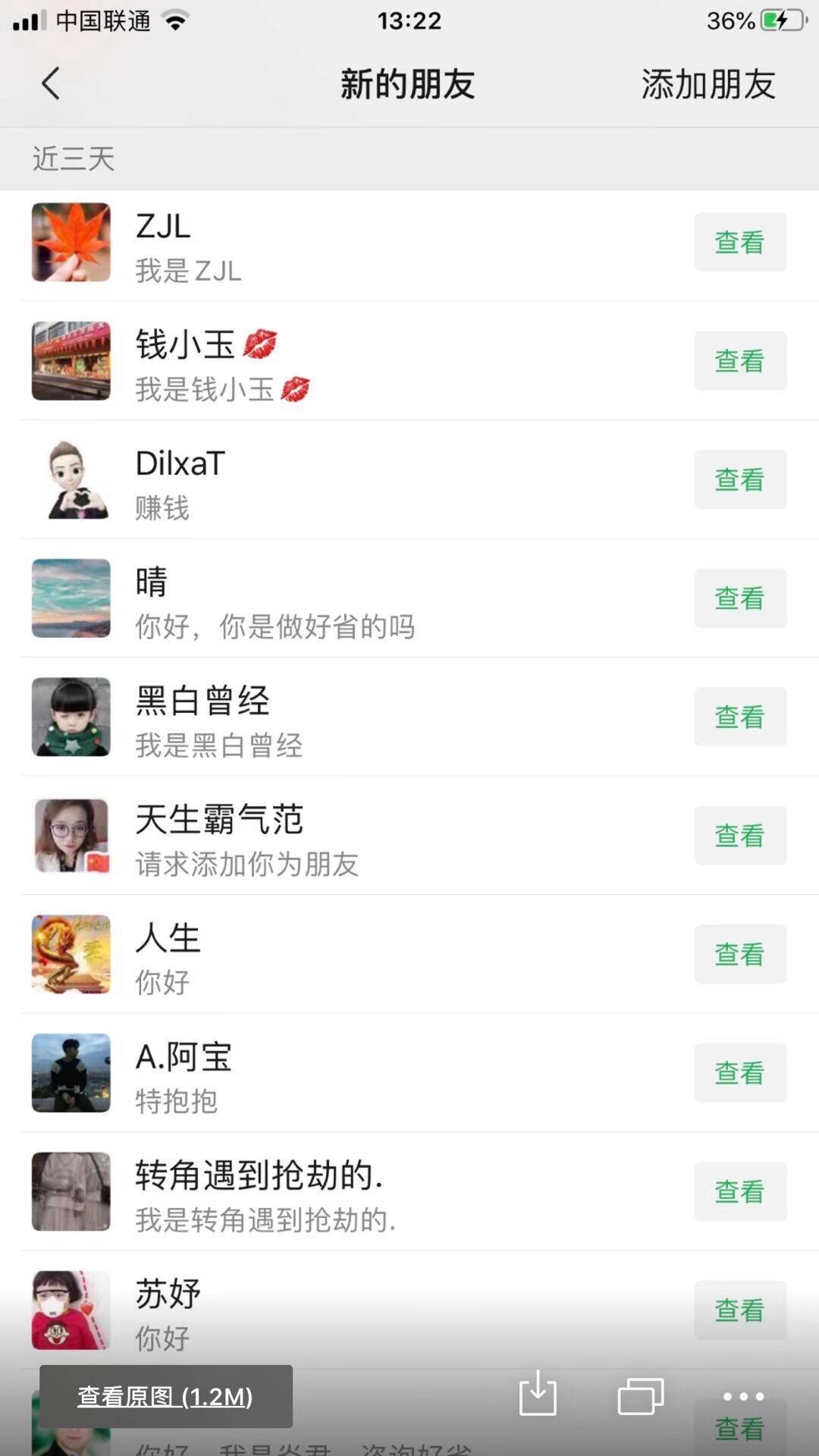The width and height of the screenshot is (819, 1456).
Task: Open the gallery view of chat images
Action: (x=641, y=1395)
